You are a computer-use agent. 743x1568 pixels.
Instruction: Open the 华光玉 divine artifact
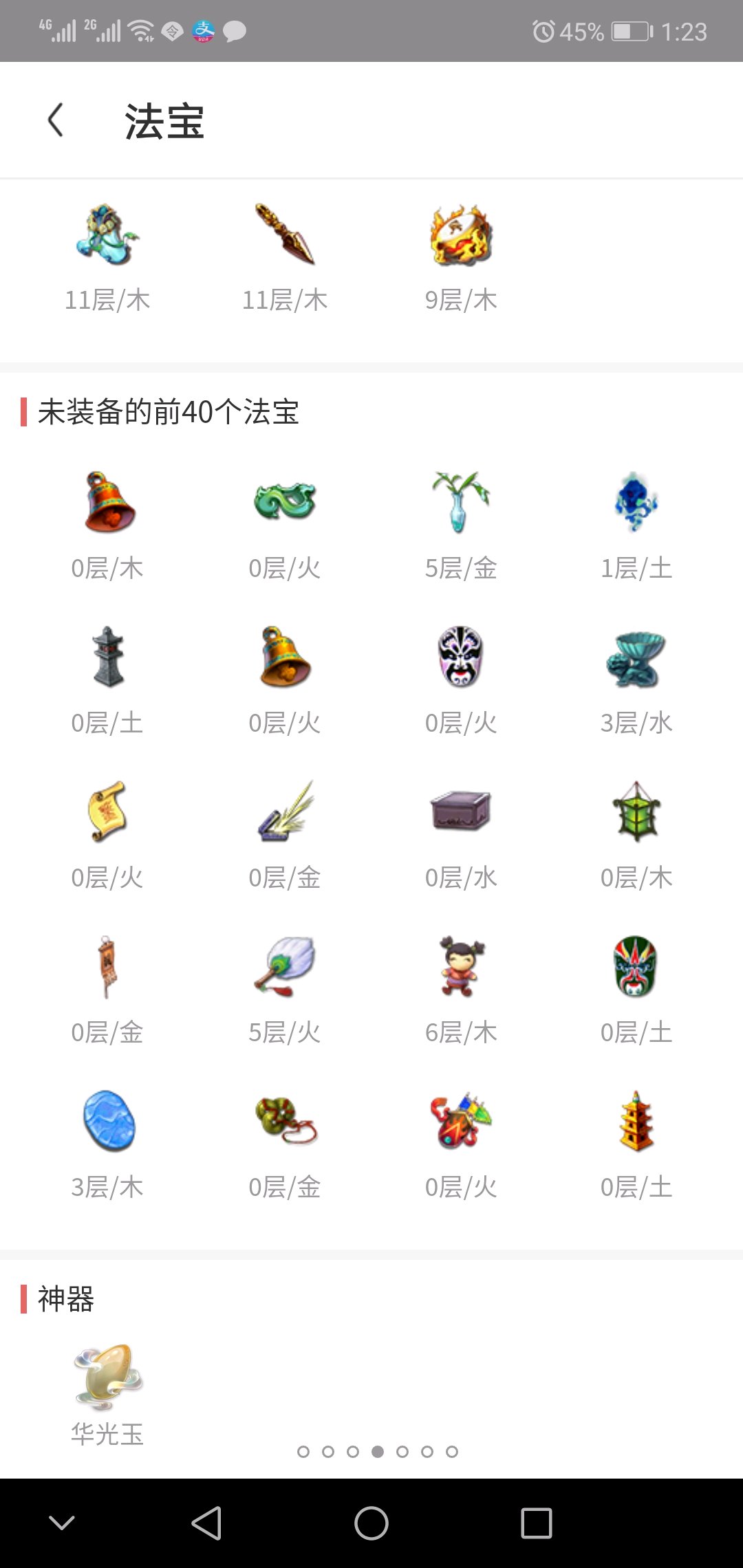(x=108, y=1379)
